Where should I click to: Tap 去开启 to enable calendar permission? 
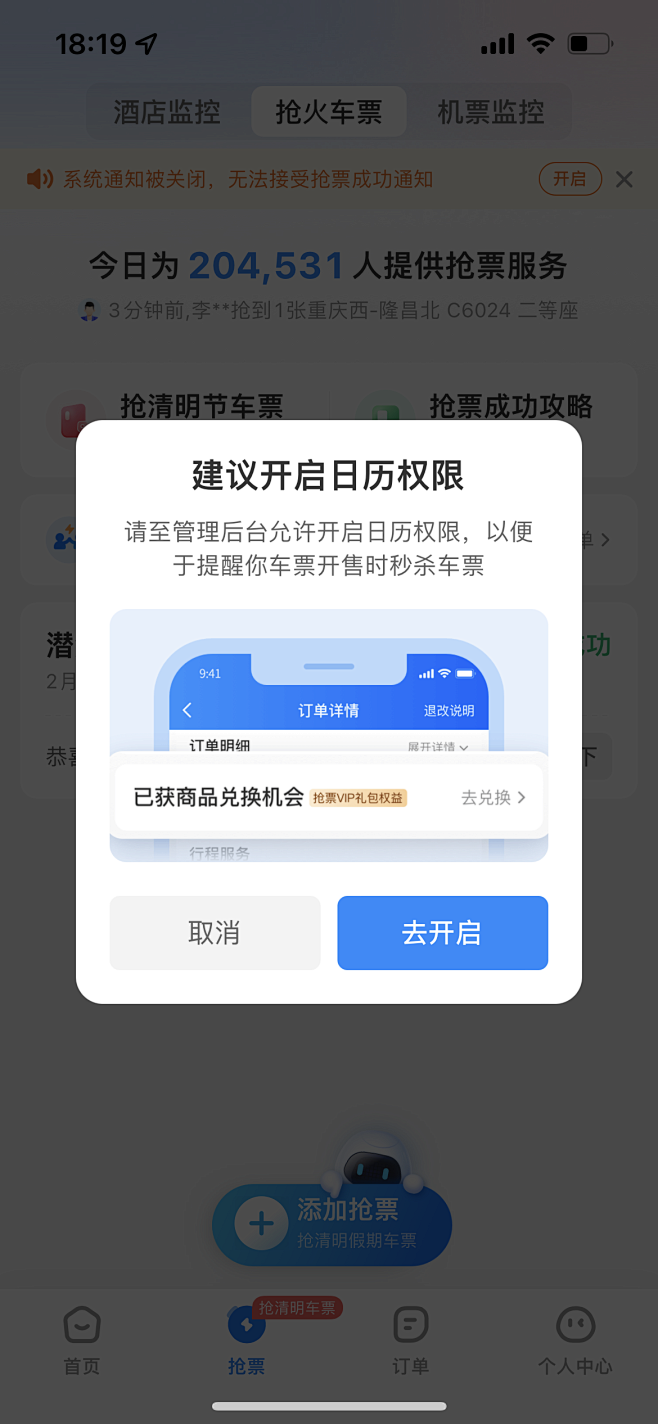click(442, 933)
